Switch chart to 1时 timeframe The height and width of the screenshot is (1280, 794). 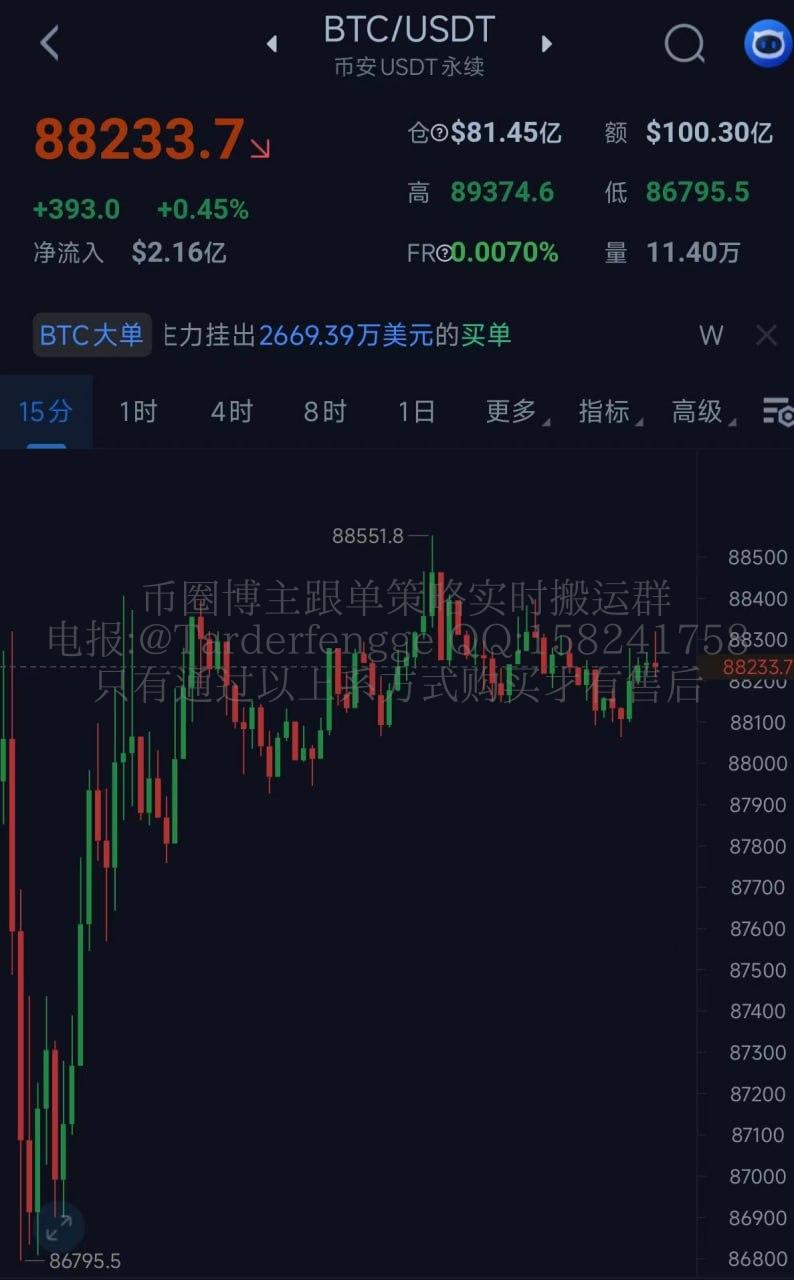pyautogui.click(x=138, y=411)
